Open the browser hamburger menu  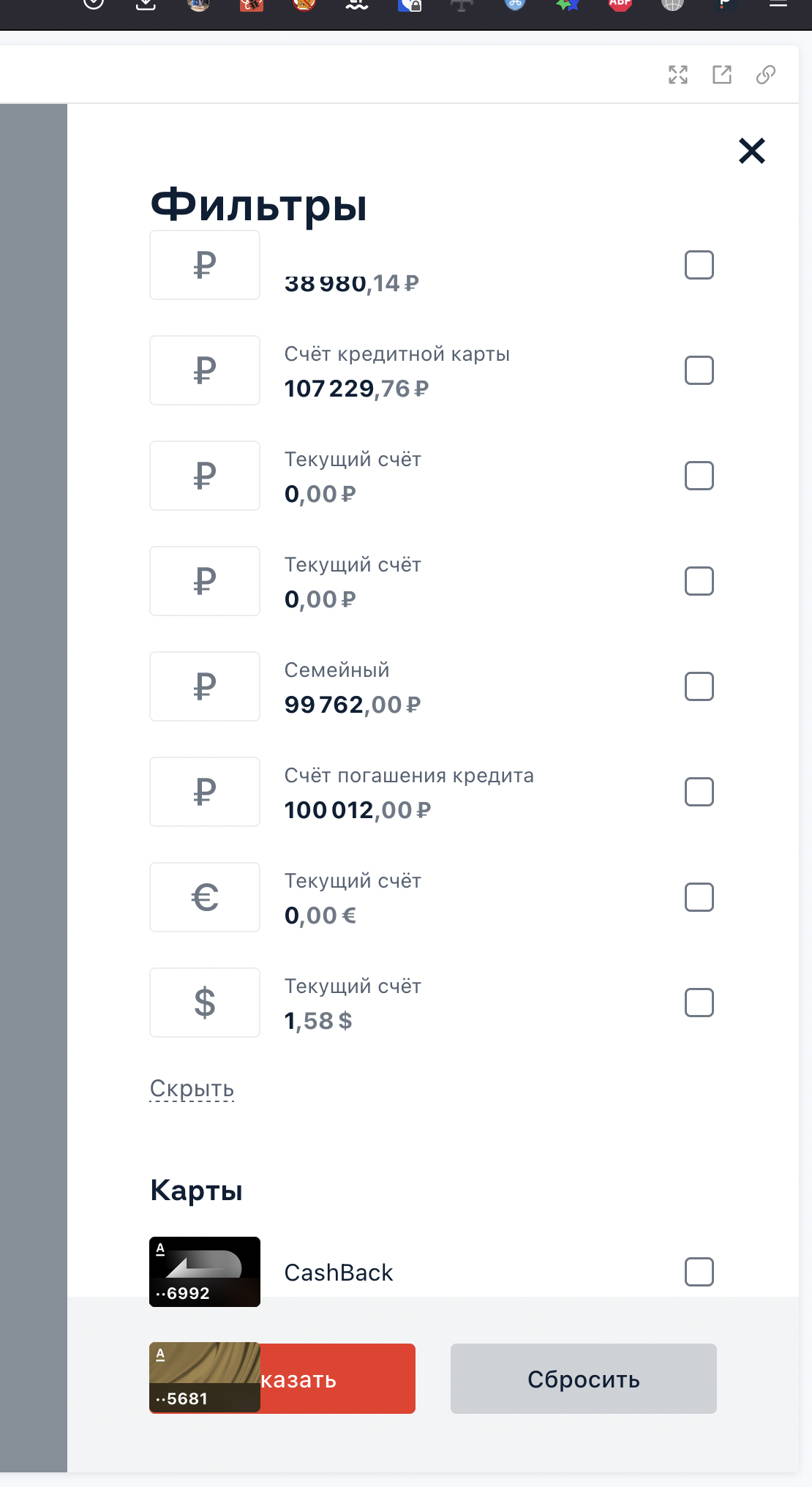click(778, 6)
